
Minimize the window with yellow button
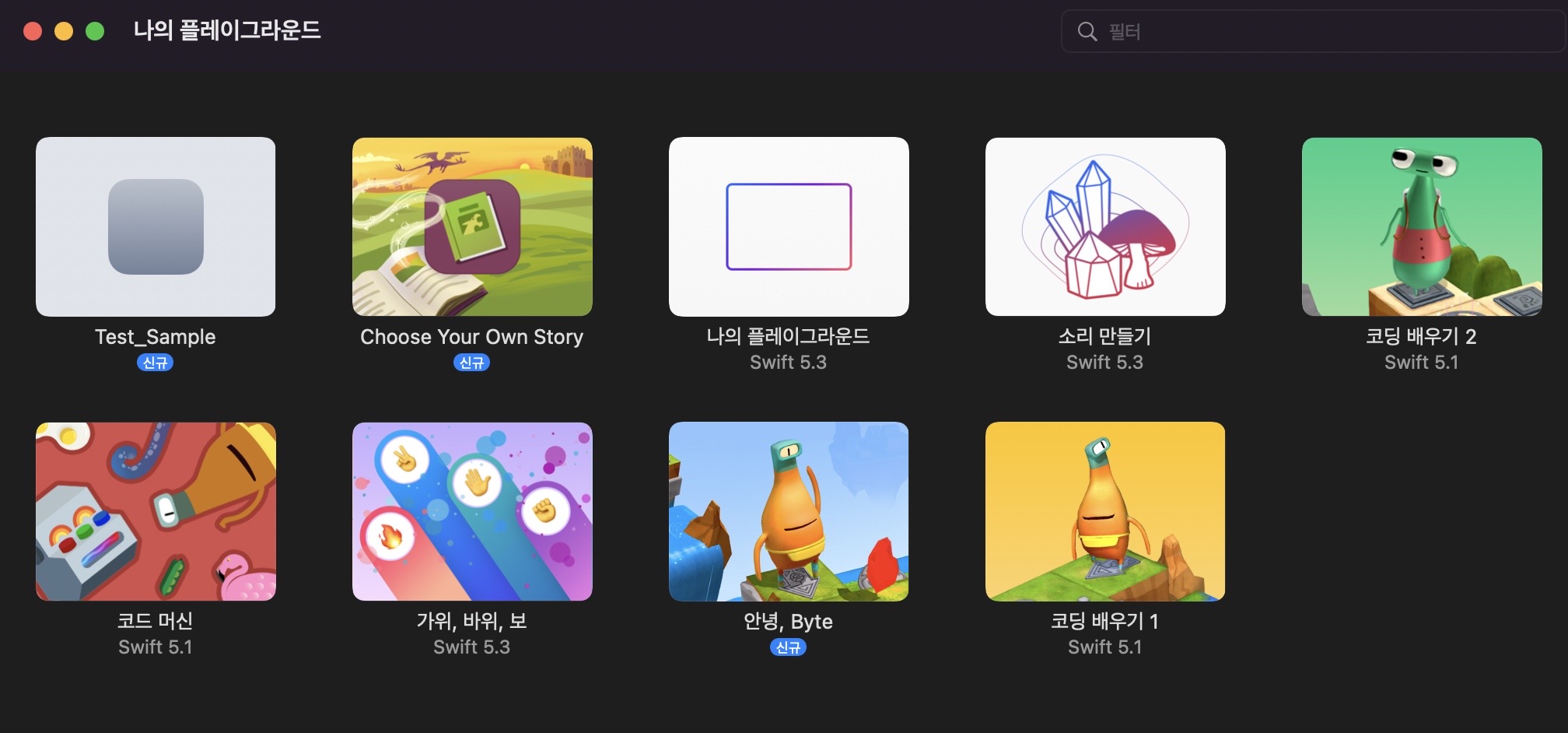click(x=64, y=31)
